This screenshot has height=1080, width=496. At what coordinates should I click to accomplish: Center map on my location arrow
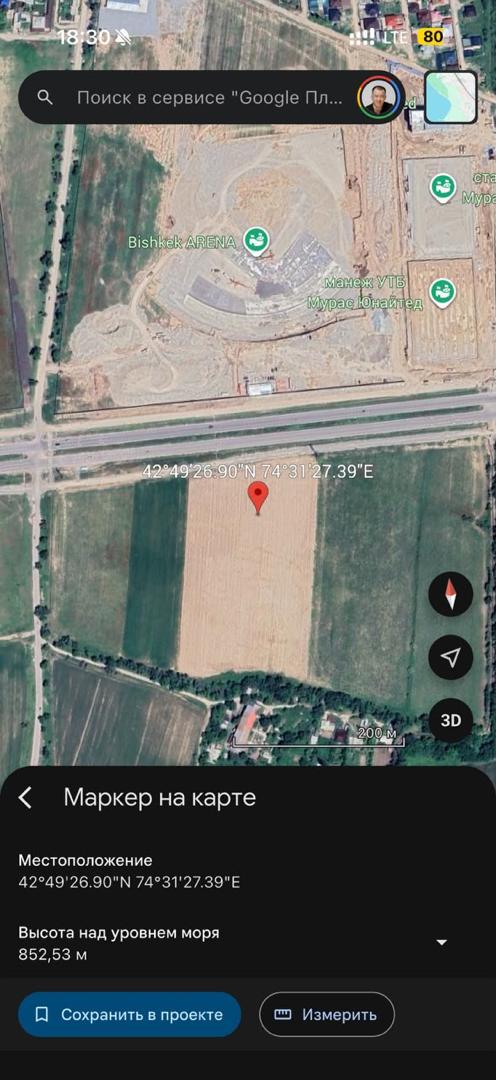click(451, 658)
